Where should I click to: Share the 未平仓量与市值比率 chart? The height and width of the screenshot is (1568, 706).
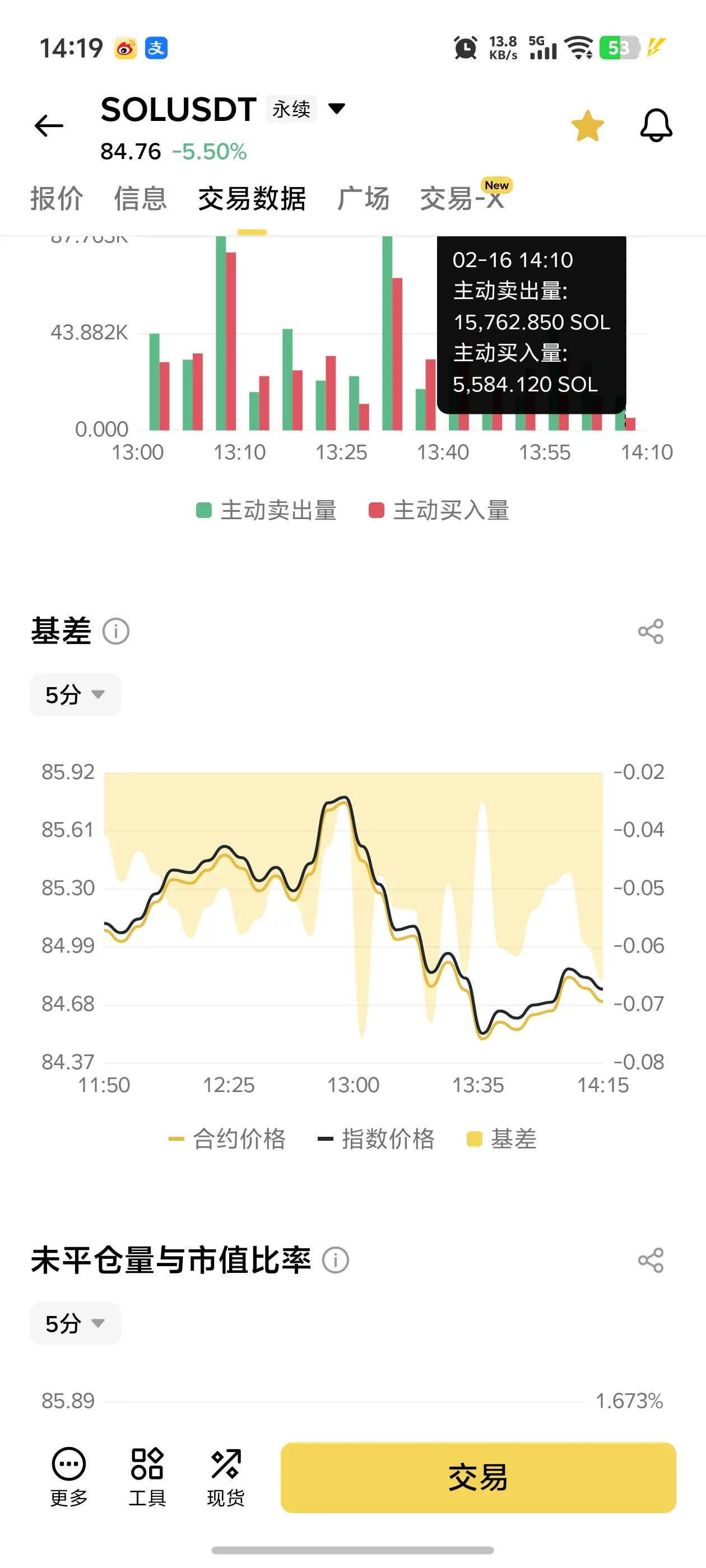click(651, 1260)
